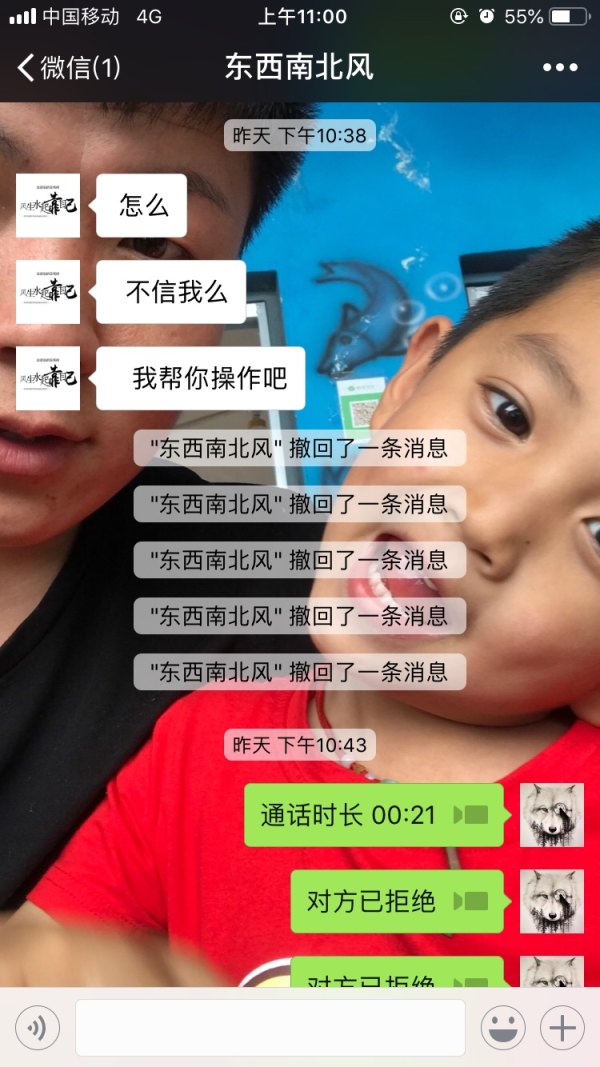Tap the avatar next to "不信我么"
This screenshot has height=1067, width=600.
(x=48, y=292)
